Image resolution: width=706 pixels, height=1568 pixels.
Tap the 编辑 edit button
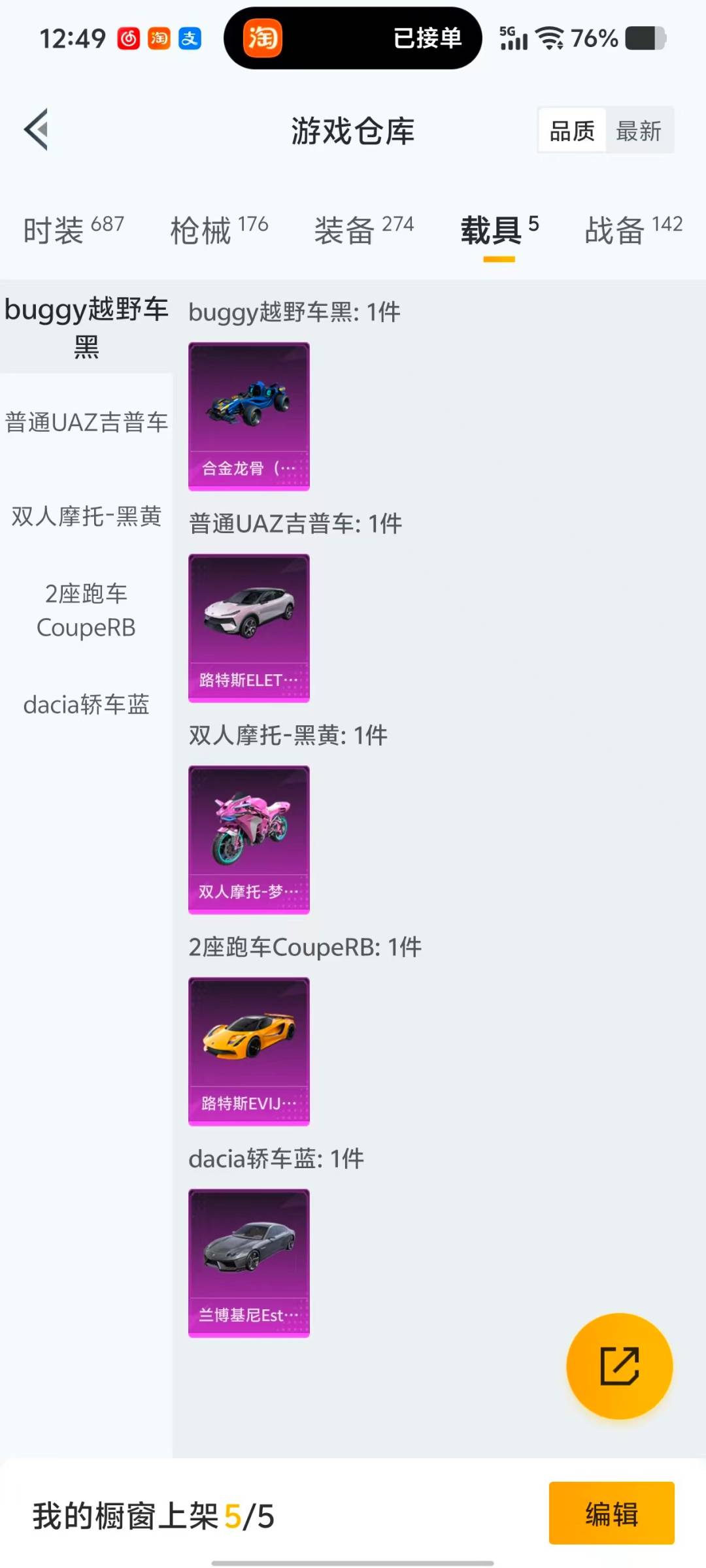click(612, 1514)
